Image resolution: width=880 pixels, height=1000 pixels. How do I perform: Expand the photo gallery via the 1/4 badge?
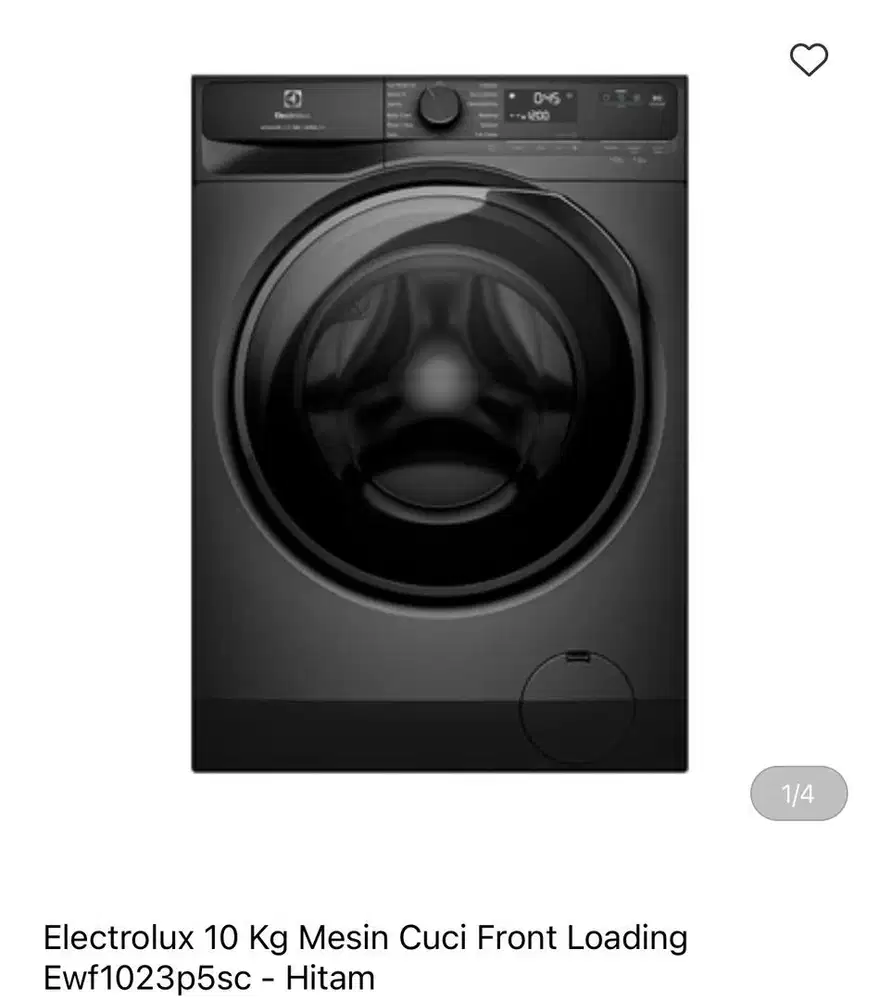click(800, 793)
